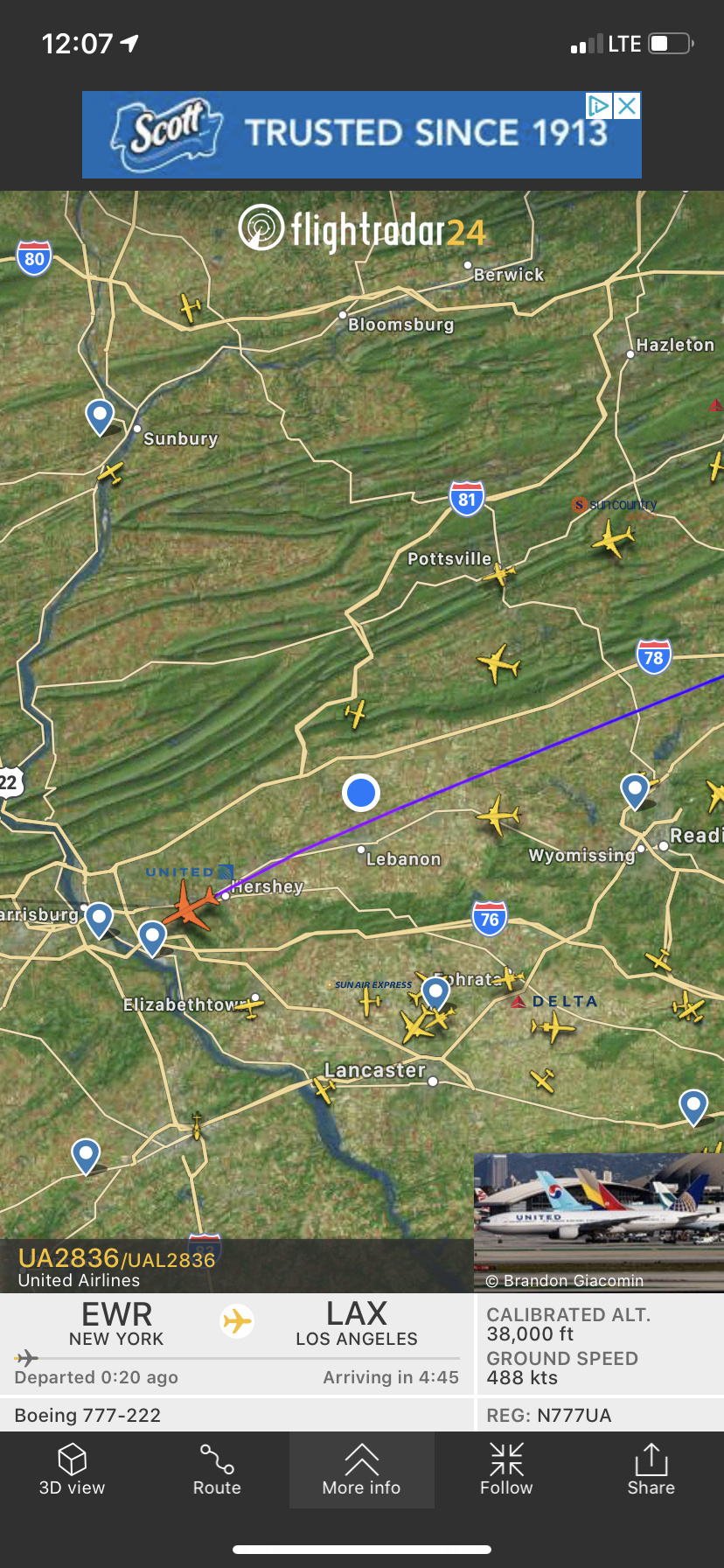Select the Sun Country plane on map
Viewport: 724px width, 1568px height.
point(612,537)
